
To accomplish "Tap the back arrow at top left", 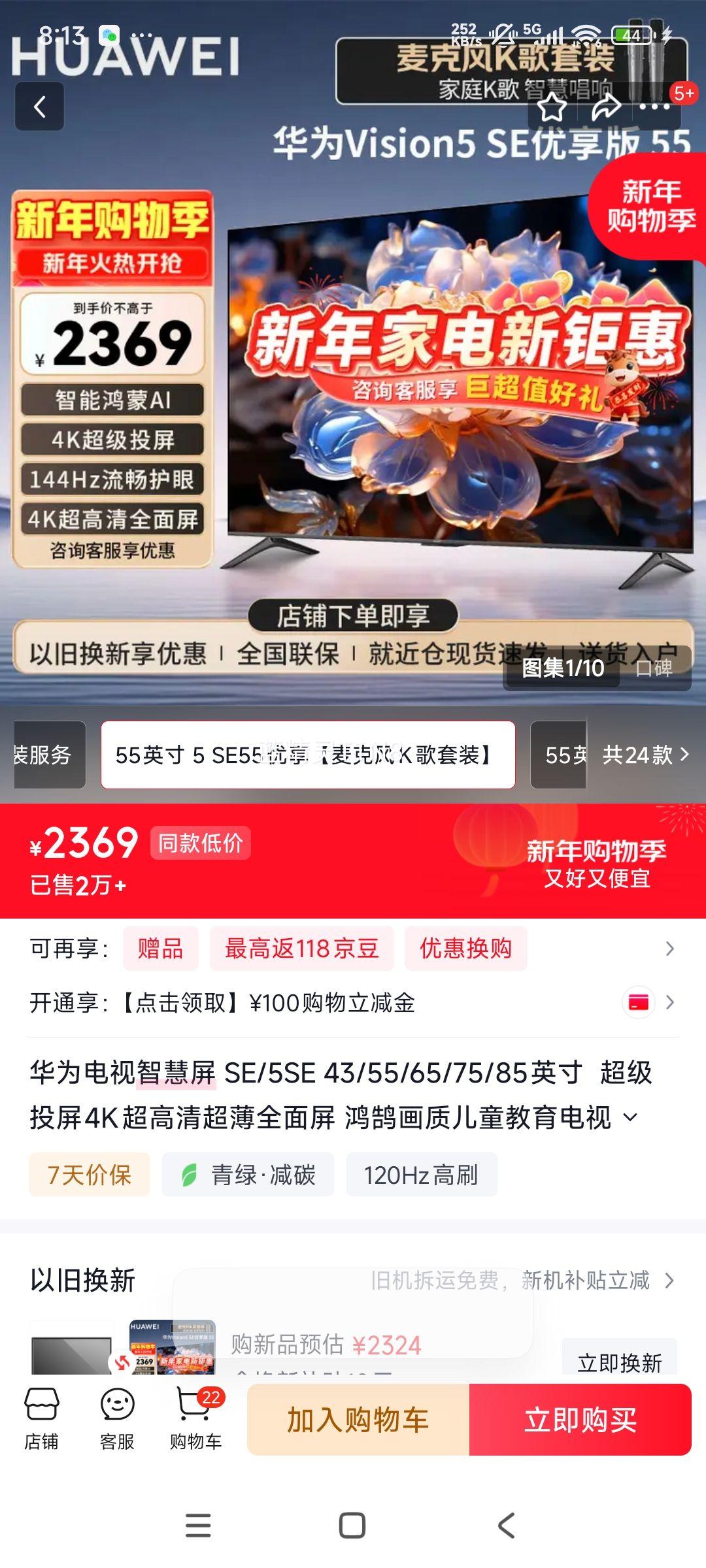I will coord(39,105).
